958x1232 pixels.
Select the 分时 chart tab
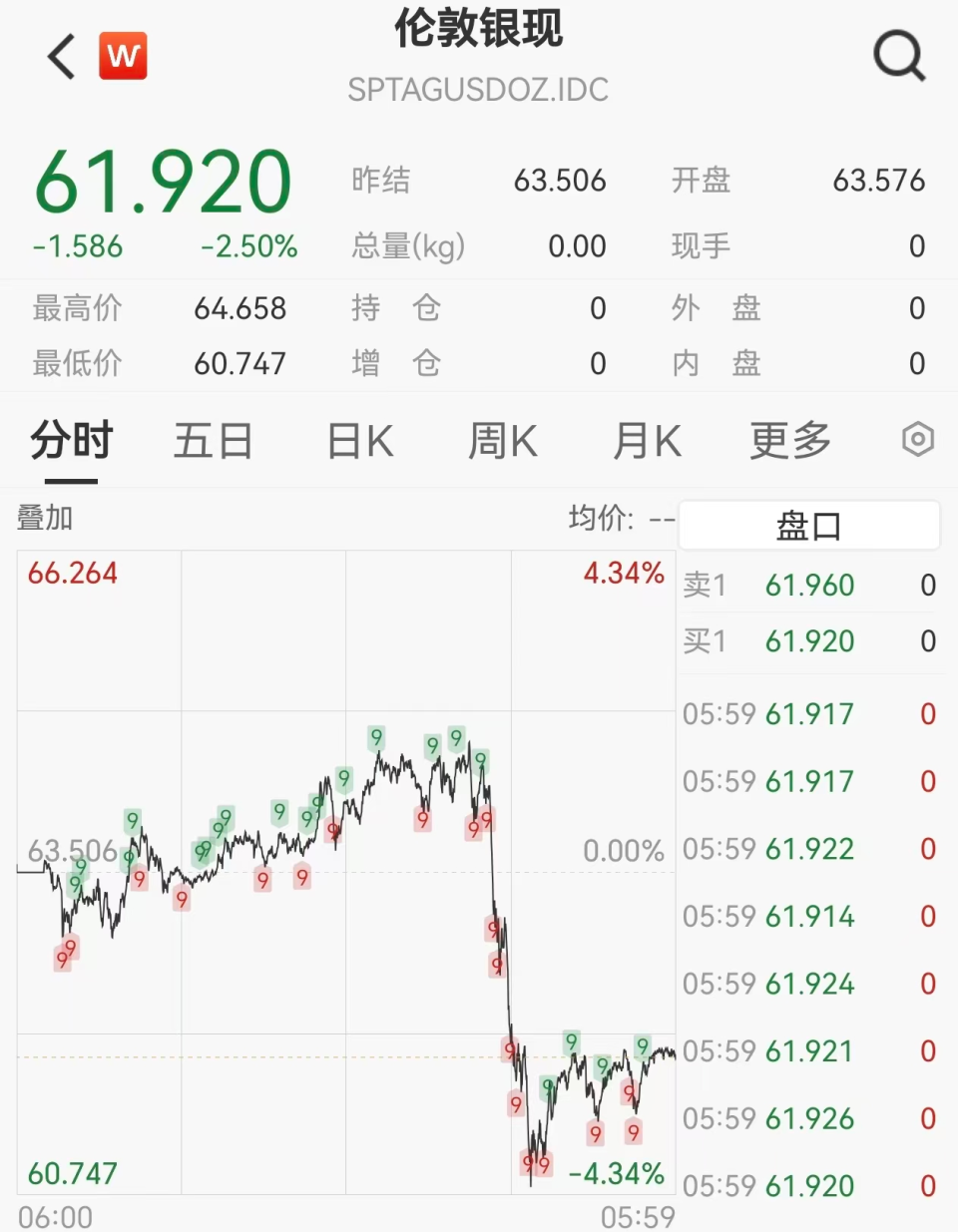coord(71,441)
